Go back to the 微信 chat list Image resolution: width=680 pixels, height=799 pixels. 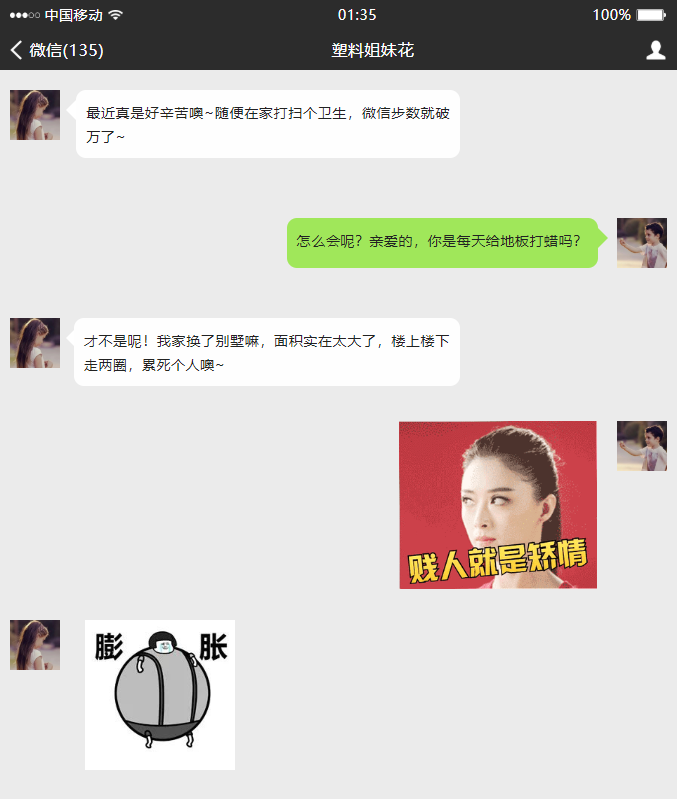pyautogui.click(x=55, y=50)
